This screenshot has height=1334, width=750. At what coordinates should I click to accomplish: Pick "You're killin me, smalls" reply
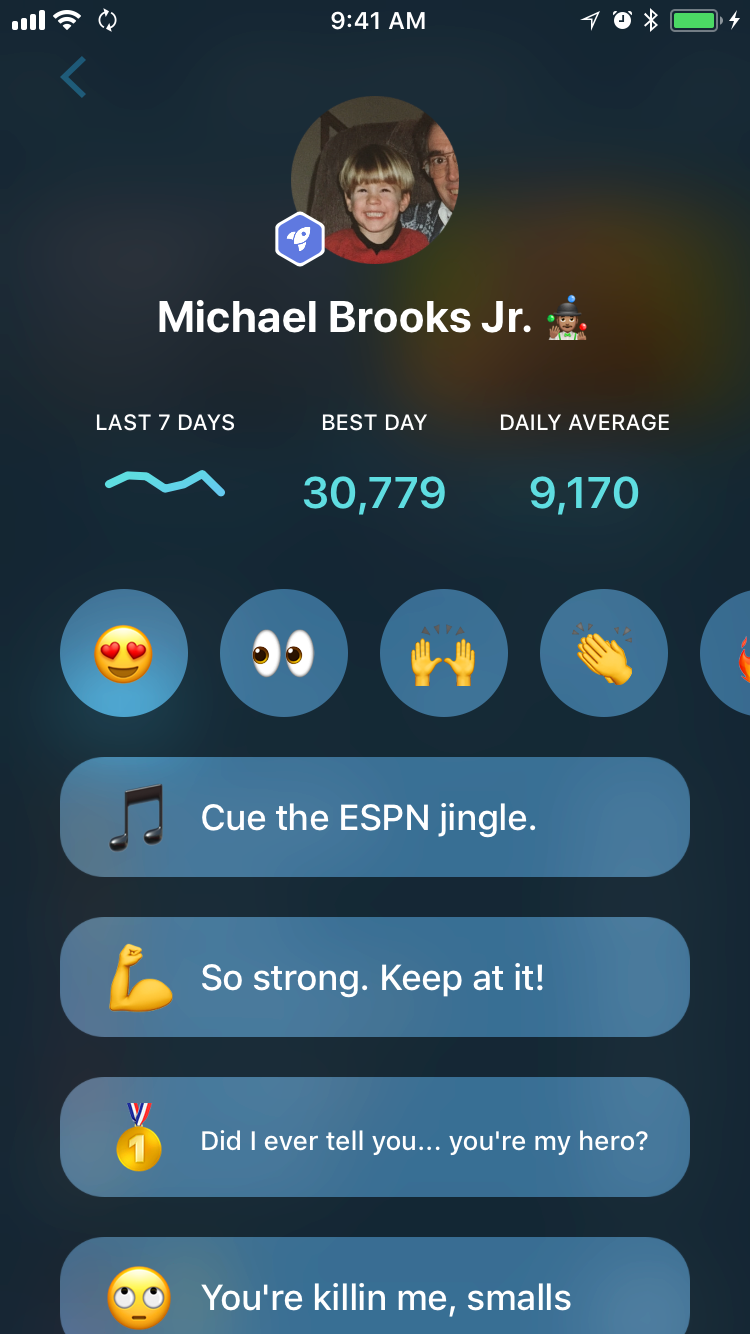375,1294
